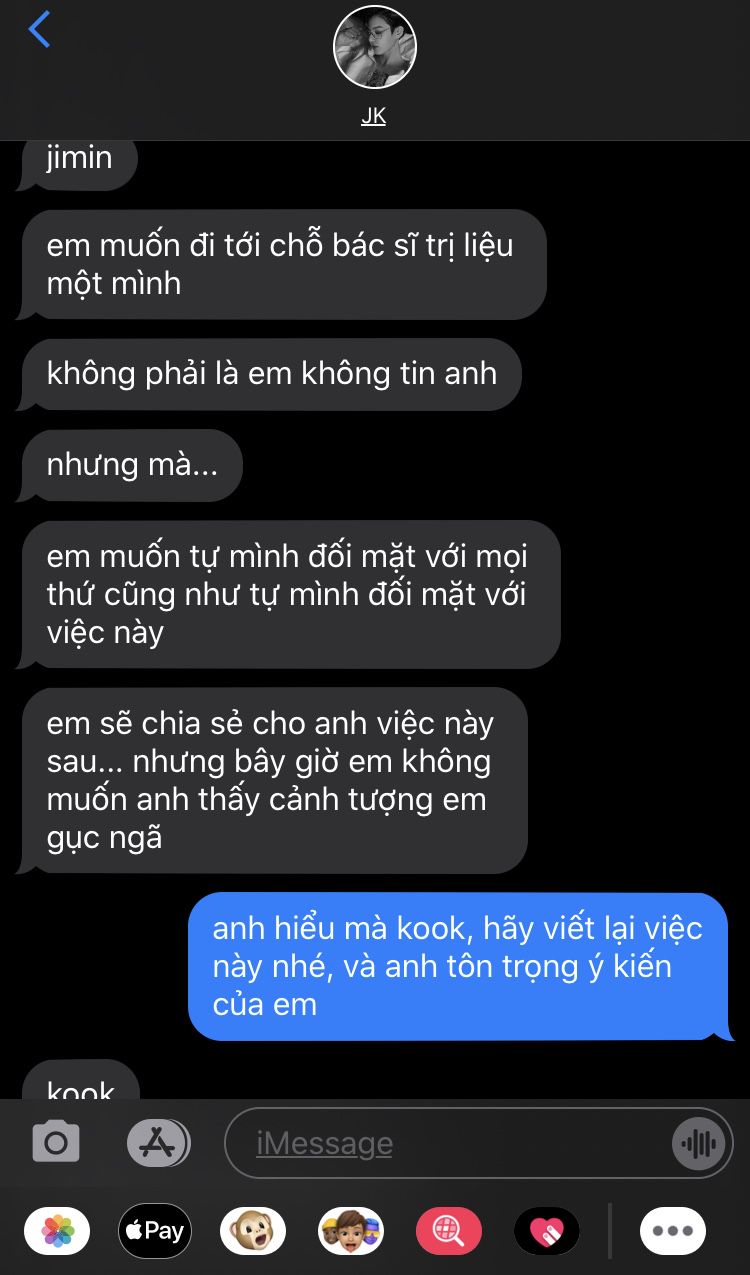
Task: Open the camera to attach a photo
Action: click(56, 1142)
